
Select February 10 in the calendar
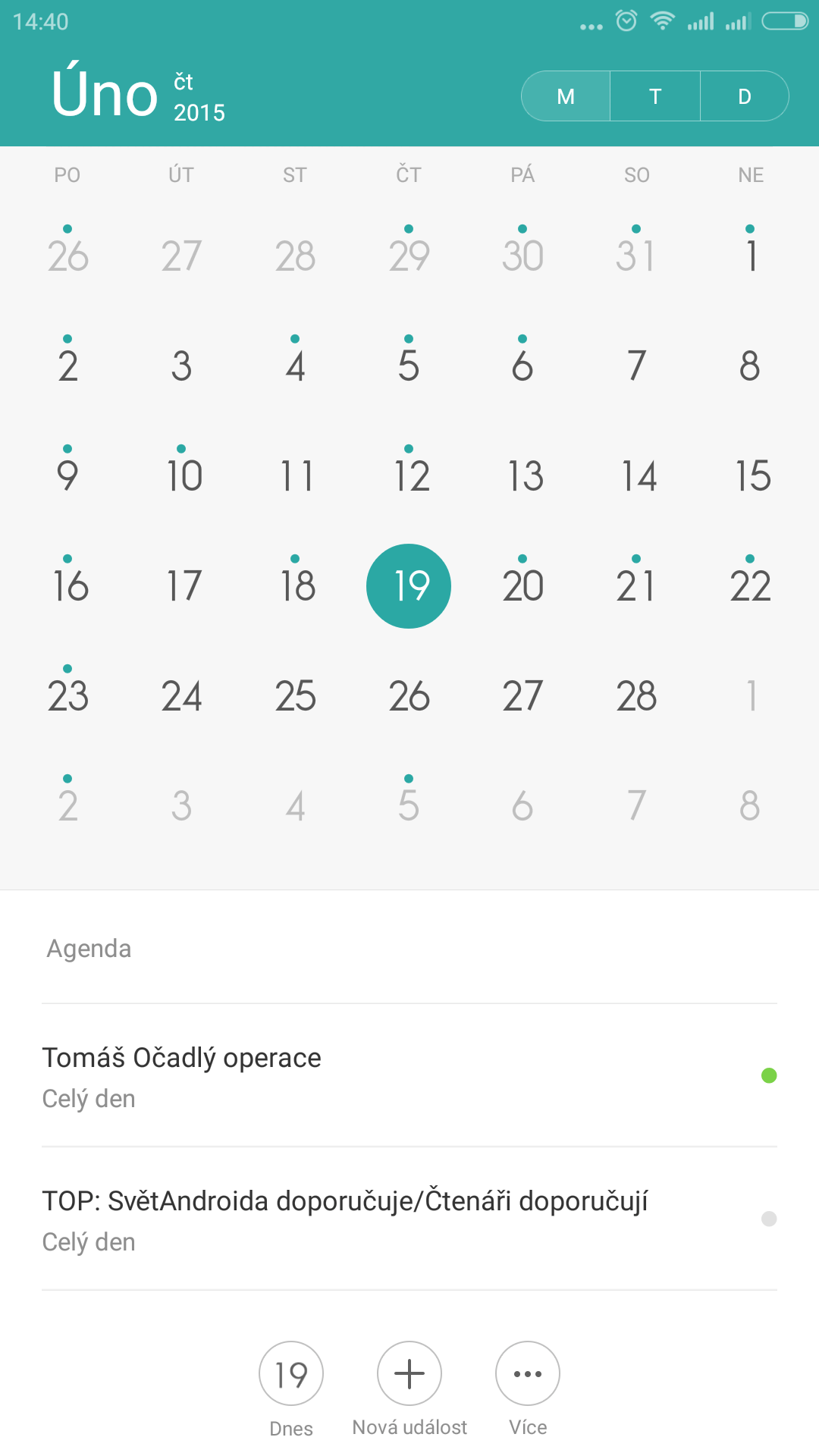[181, 475]
